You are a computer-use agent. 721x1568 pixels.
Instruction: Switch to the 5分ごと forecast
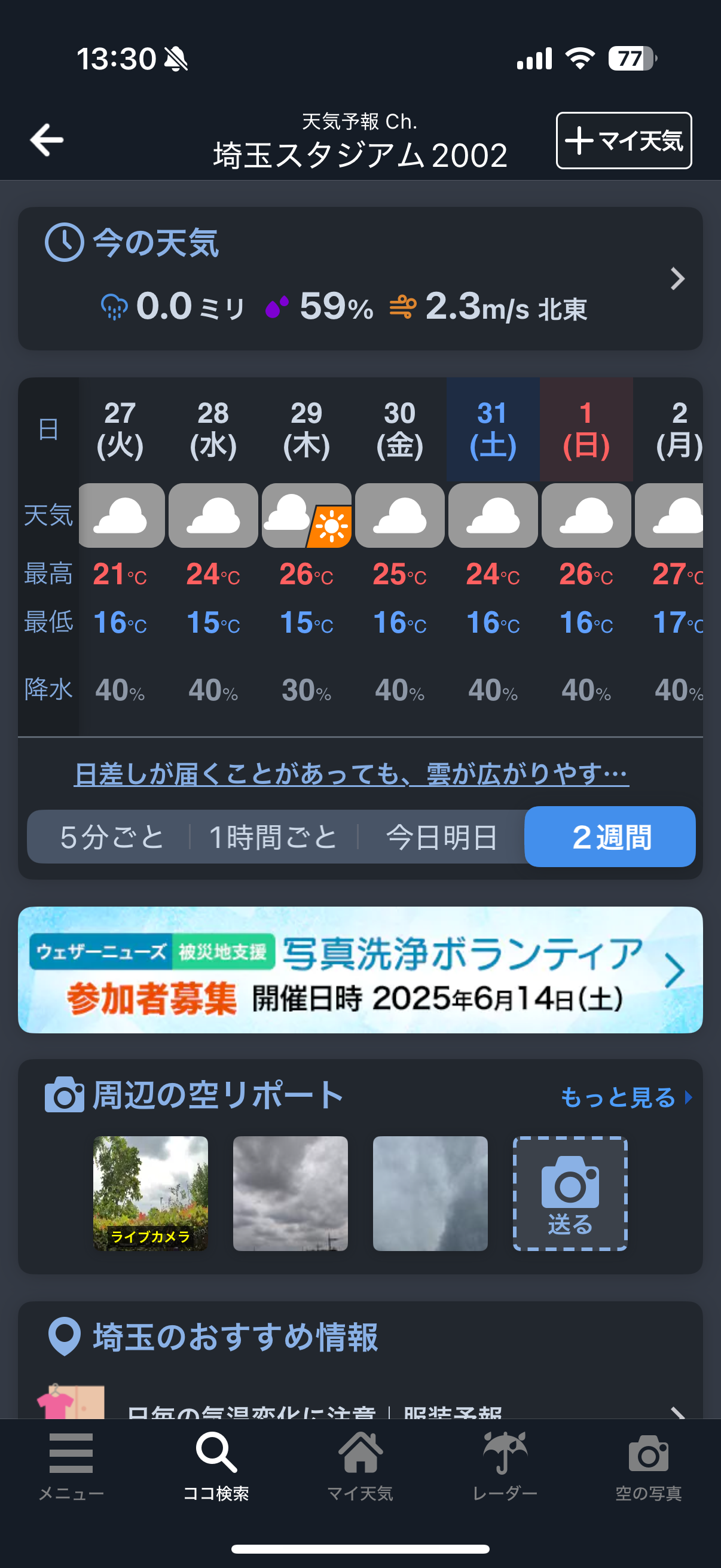tap(112, 837)
